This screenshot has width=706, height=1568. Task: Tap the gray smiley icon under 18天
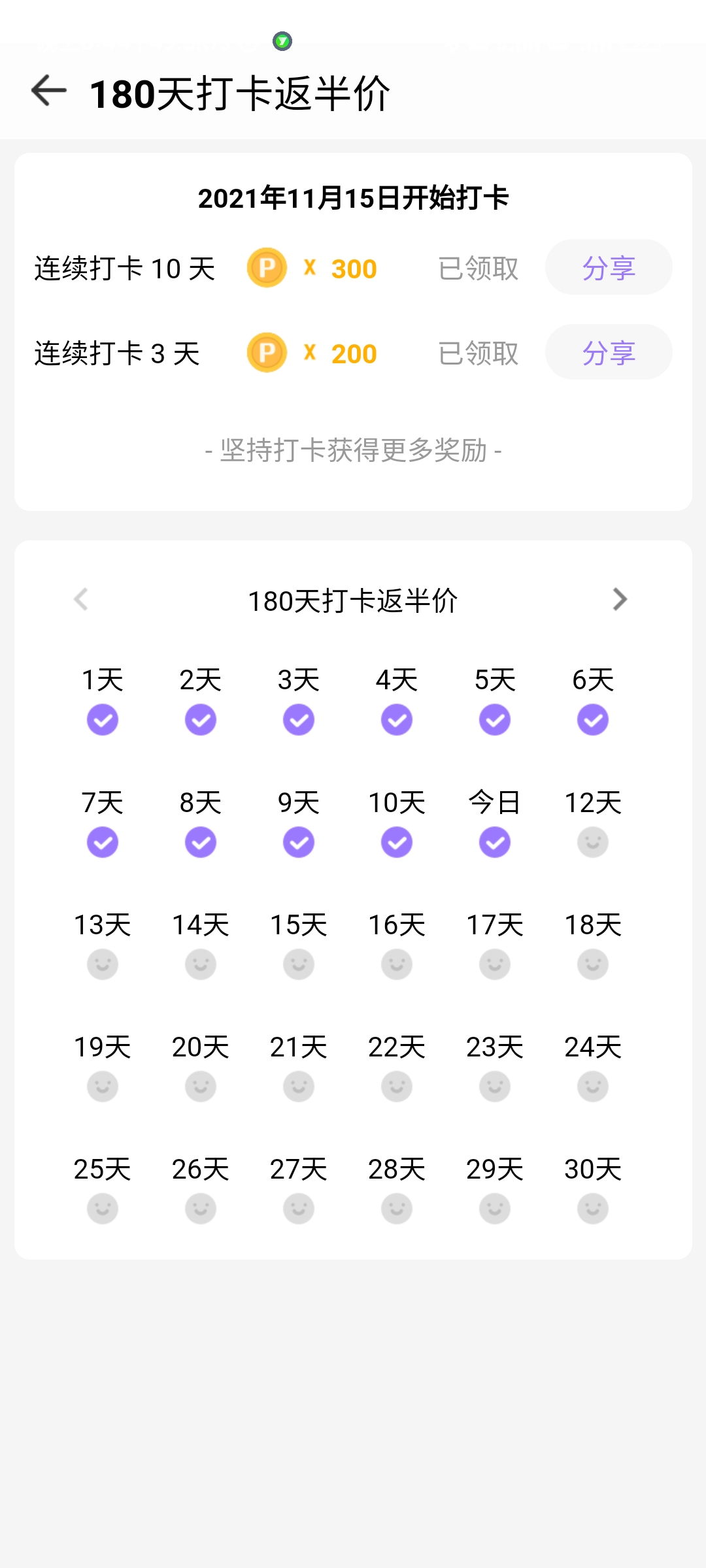[x=592, y=964]
